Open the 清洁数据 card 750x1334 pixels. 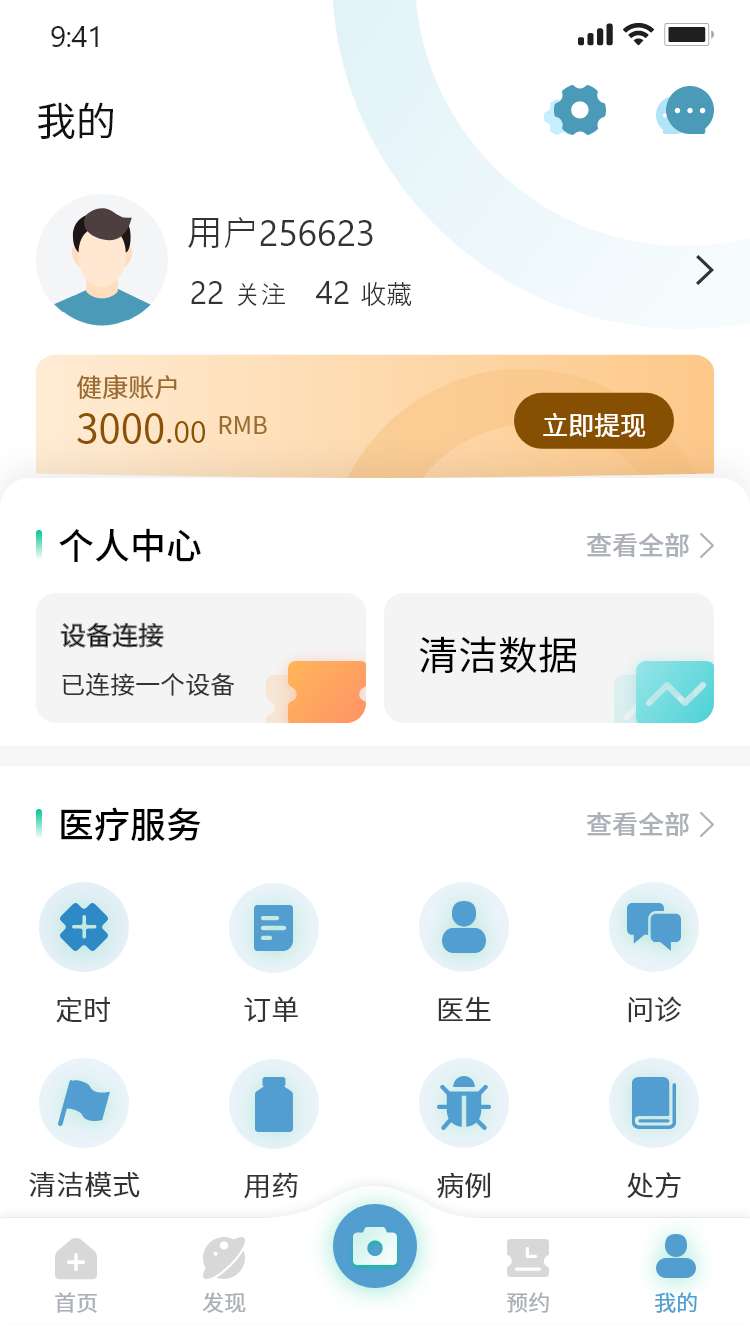pos(549,658)
